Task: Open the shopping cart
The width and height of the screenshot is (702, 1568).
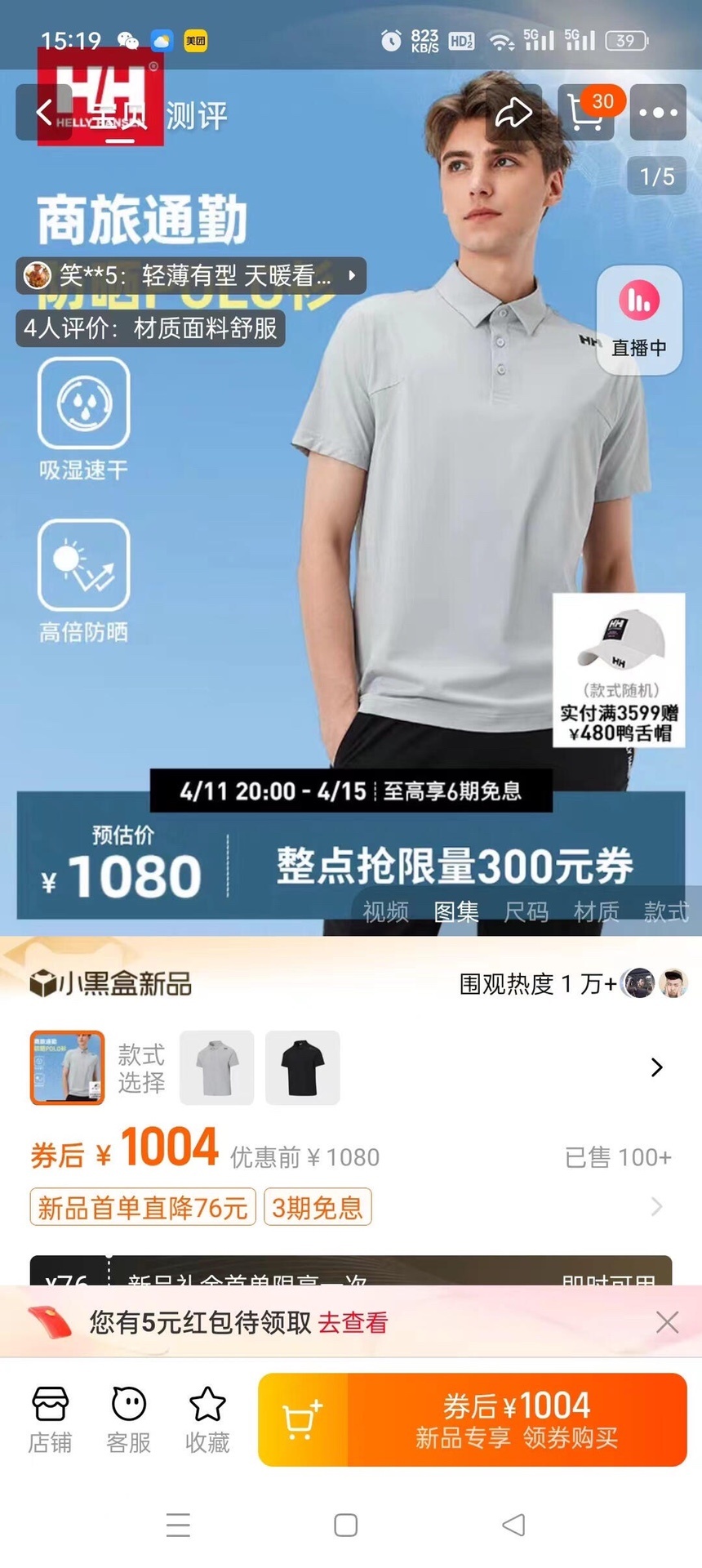Action: pos(586,114)
